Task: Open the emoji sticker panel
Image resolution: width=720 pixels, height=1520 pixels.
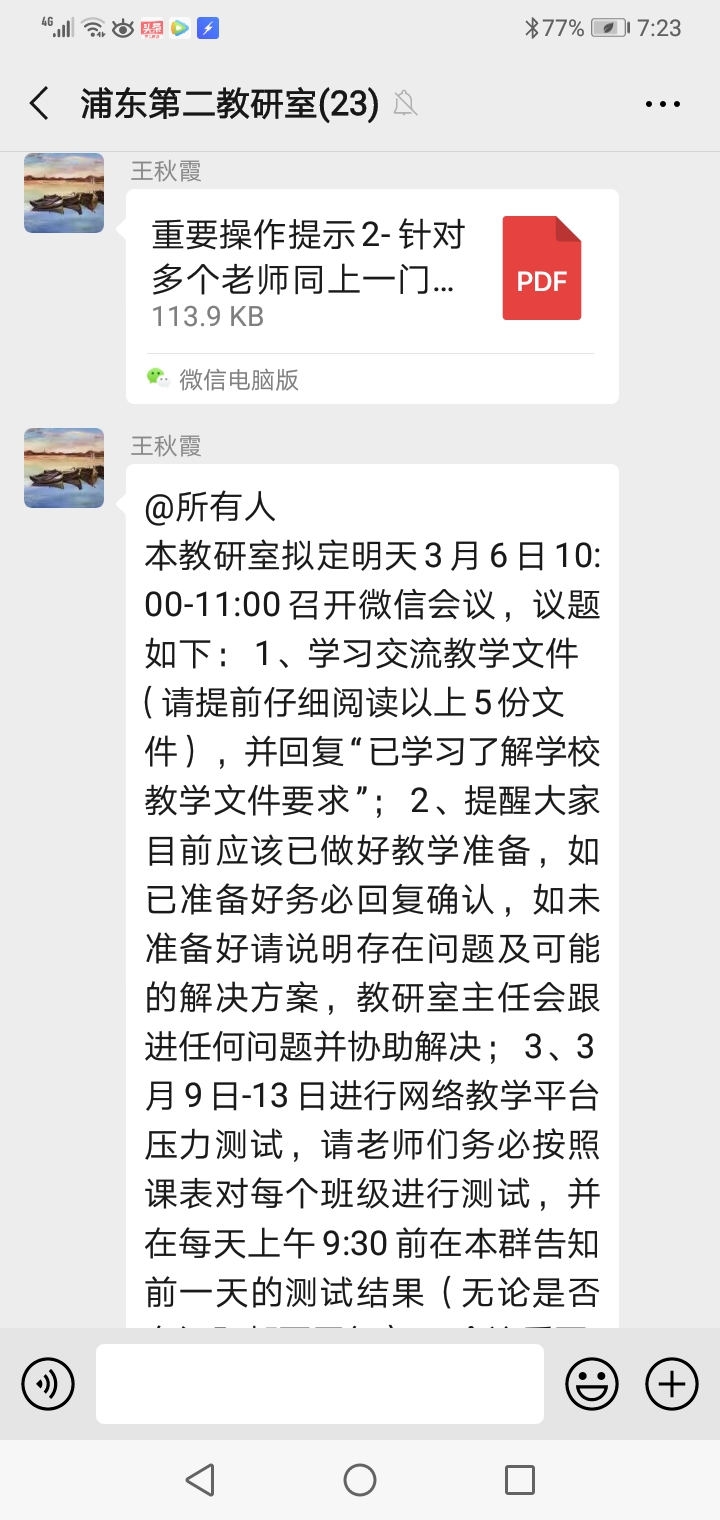Action: 592,1384
